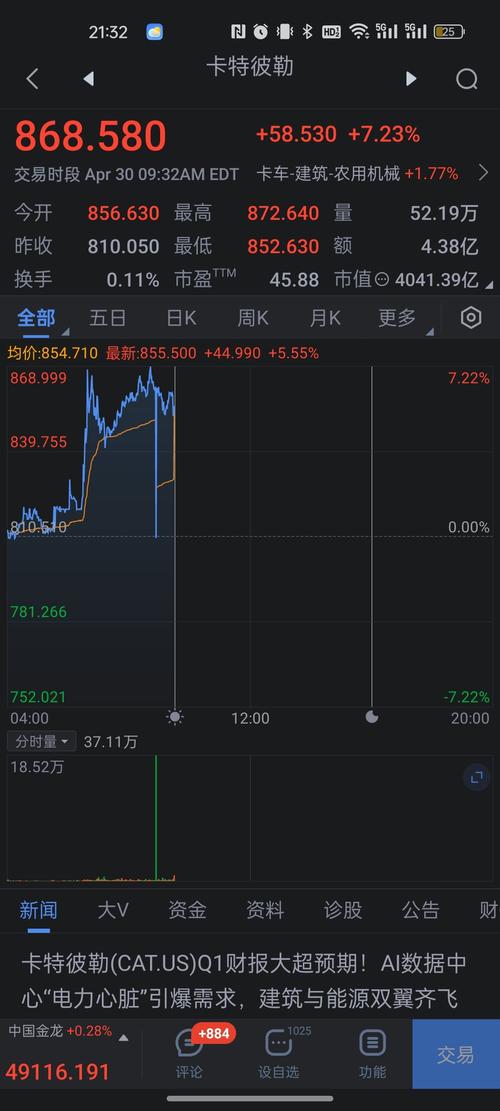This screenshot has width=500, height=1111.
Task: Tap the blue 交易 trade button
Action: point(456,1054)
